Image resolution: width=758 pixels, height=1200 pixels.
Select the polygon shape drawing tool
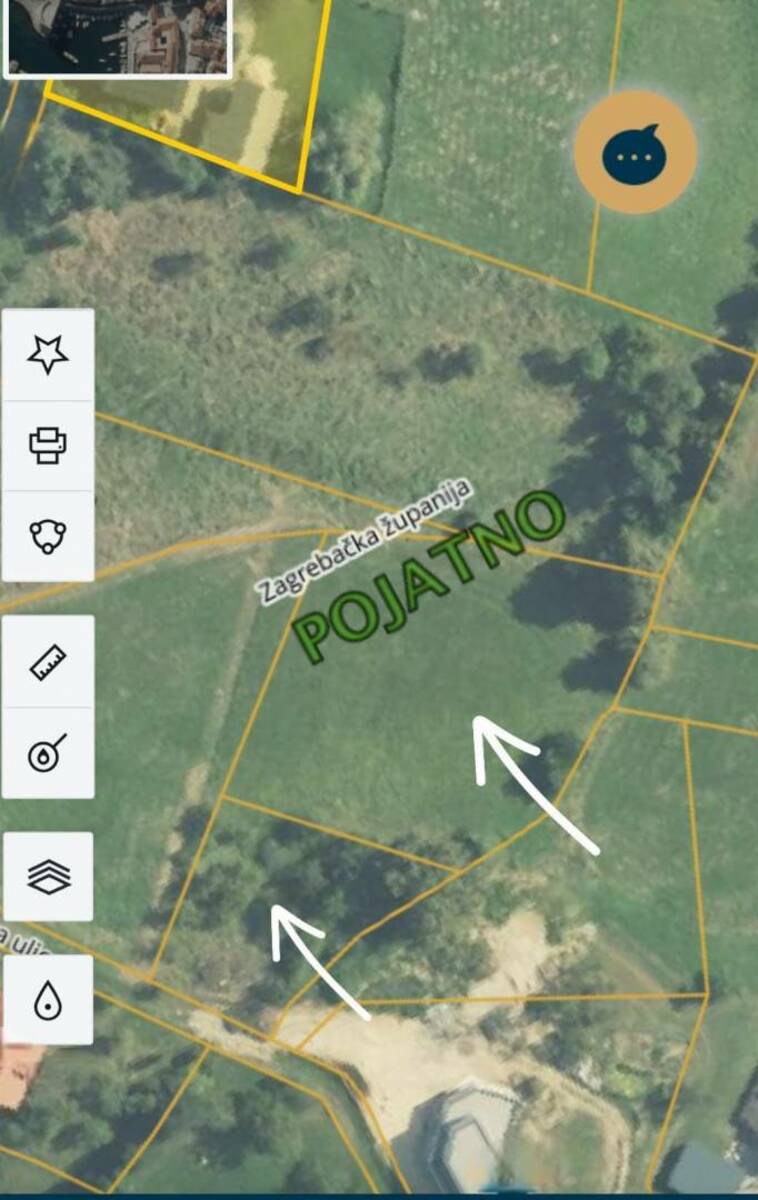[48, 536]
